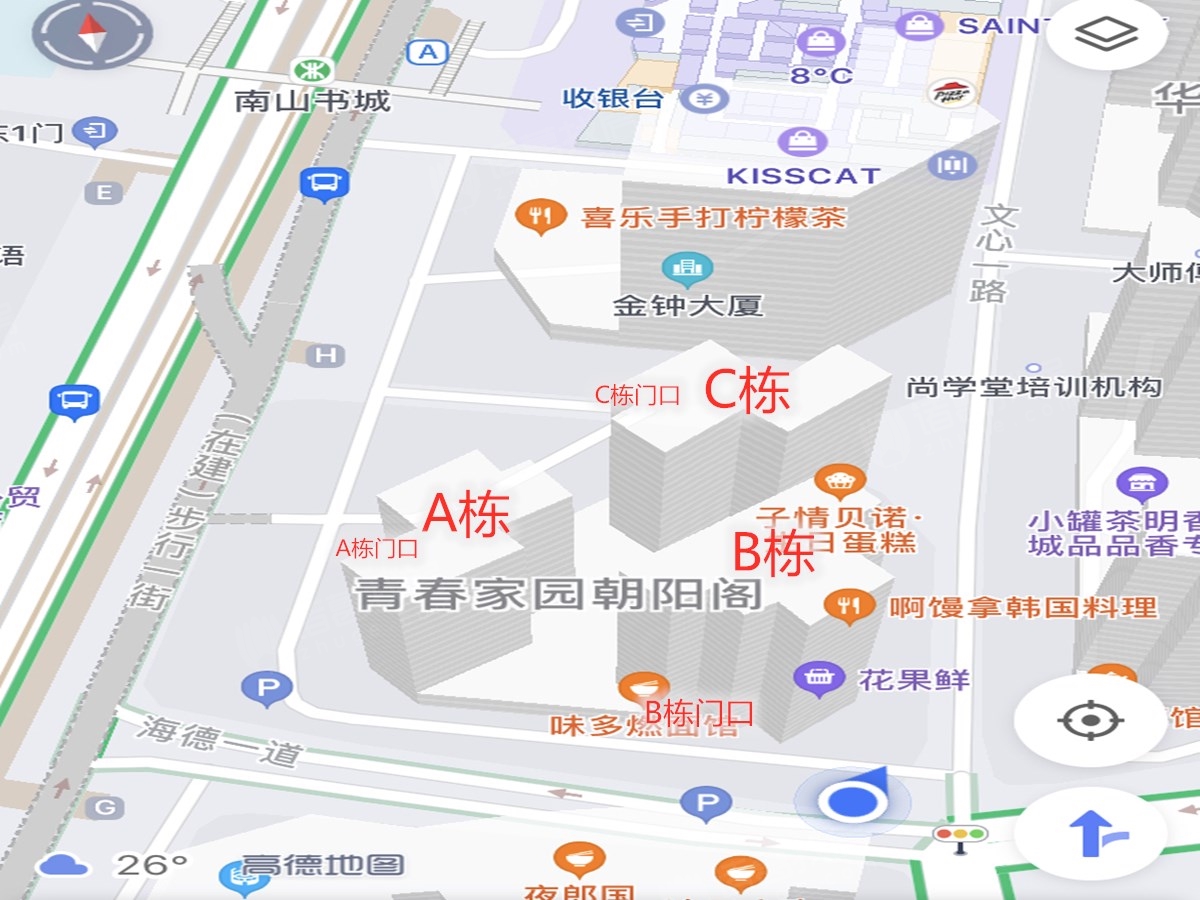Center map on my current location

click(1089, 720)
